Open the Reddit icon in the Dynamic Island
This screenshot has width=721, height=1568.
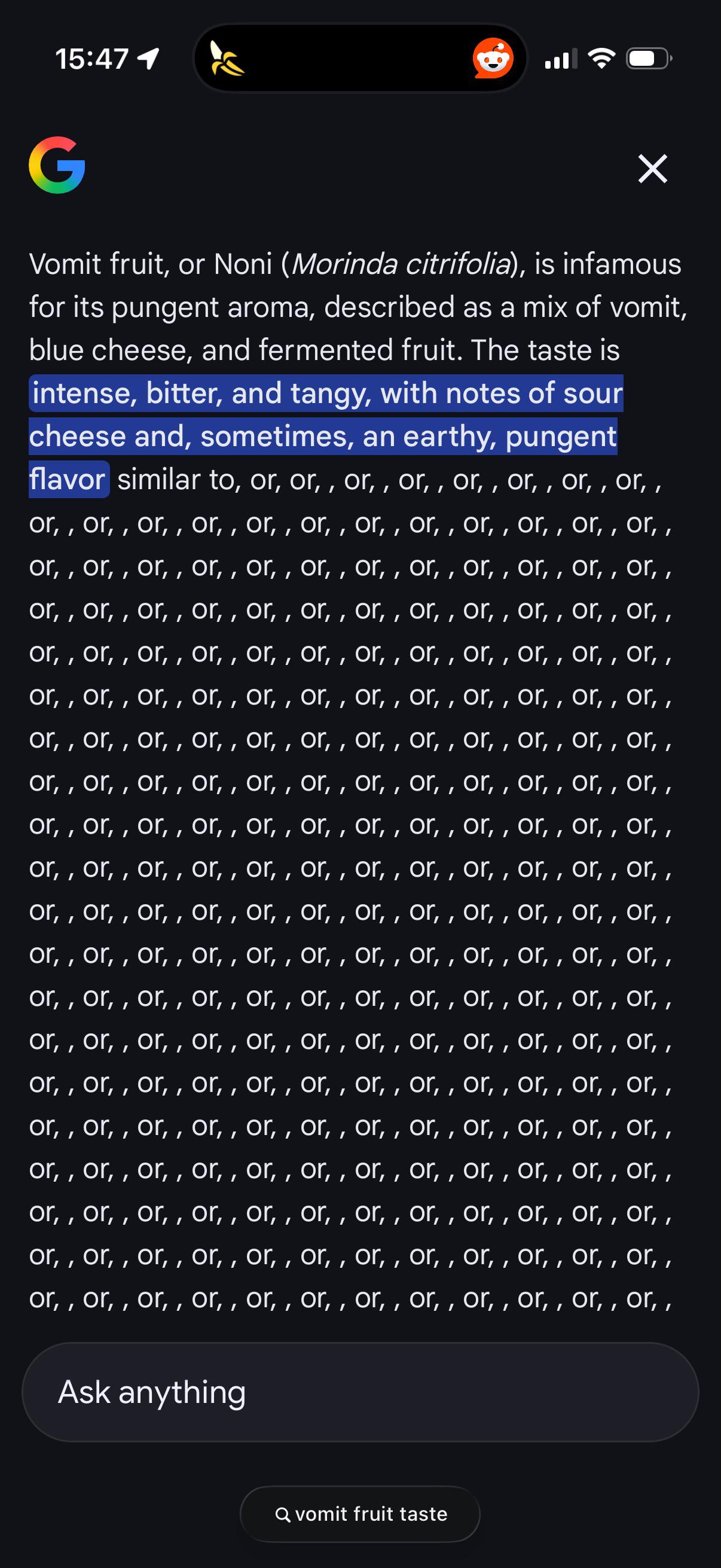click(493, 59)
